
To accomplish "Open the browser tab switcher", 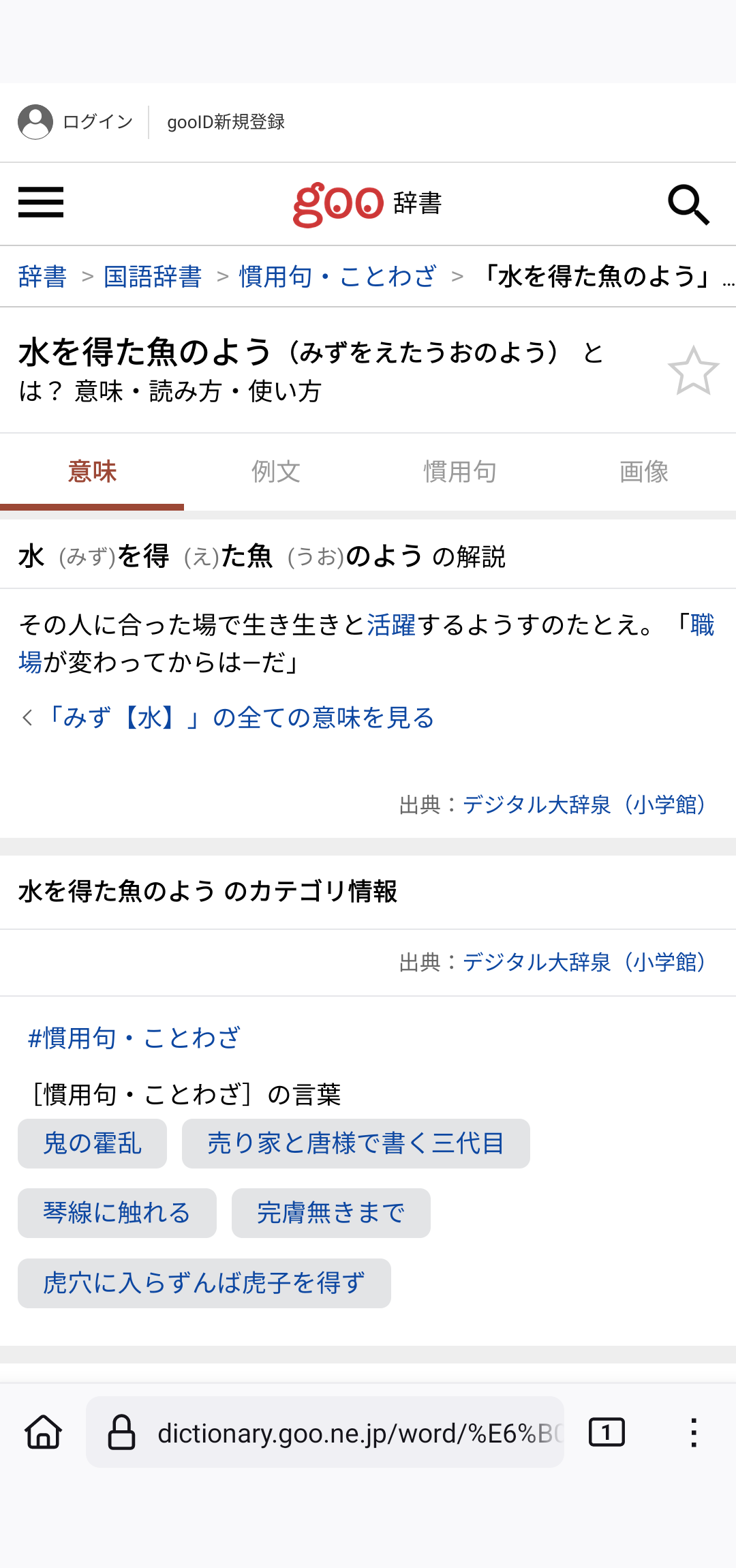I will 607,1432.
